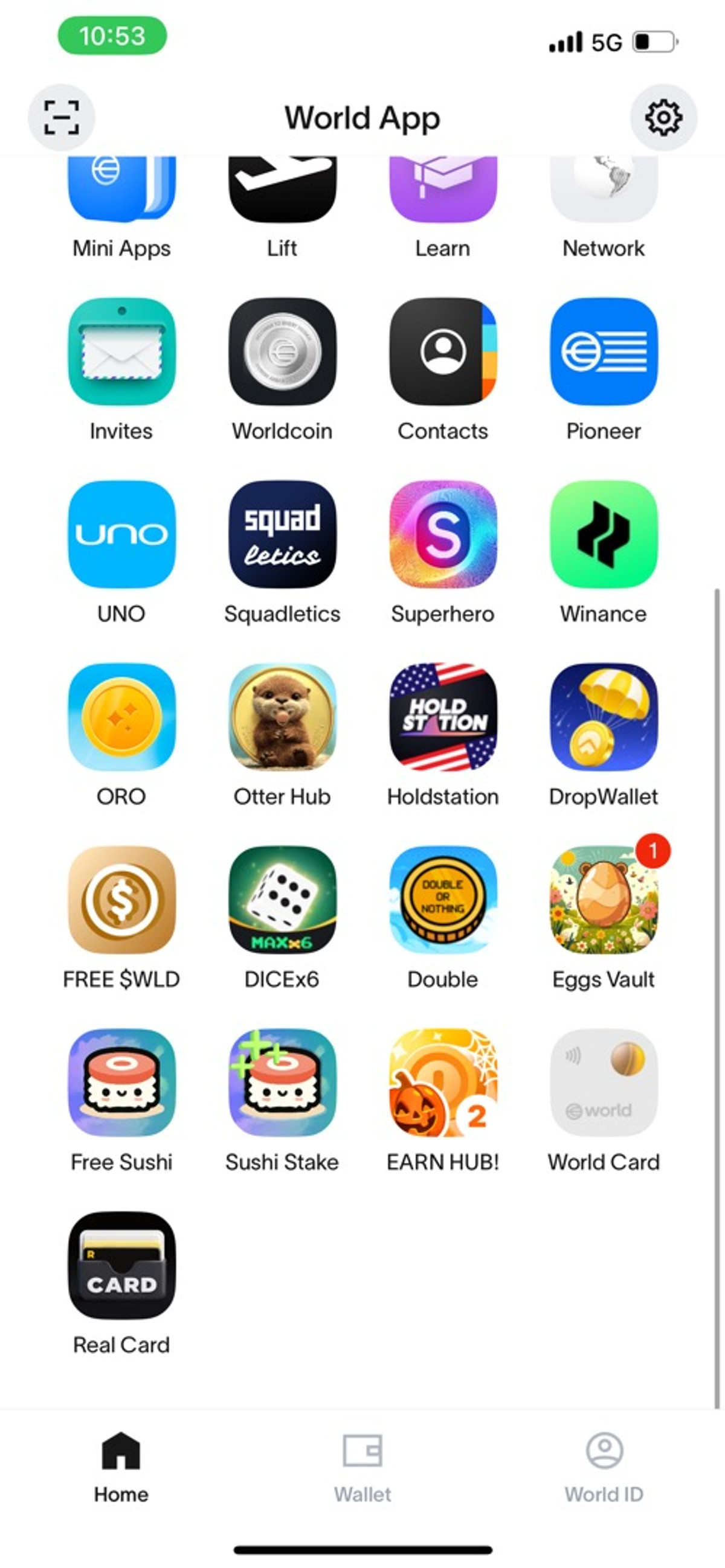Open Holdstation
The width and height of the screenshot is (725, 1568).
pyautogui.click(x=443, y=717)
